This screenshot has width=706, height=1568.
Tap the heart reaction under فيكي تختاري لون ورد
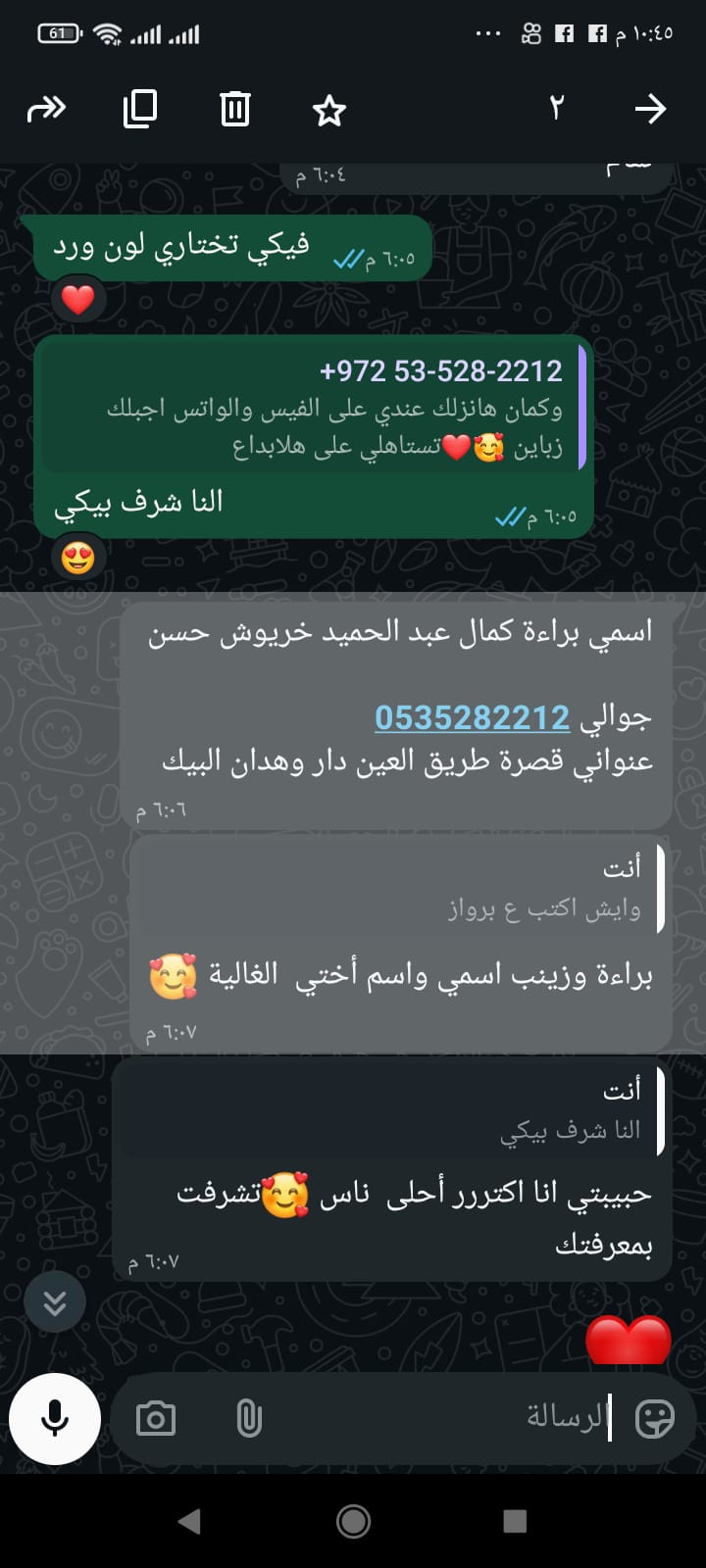(x=77, y=299)
